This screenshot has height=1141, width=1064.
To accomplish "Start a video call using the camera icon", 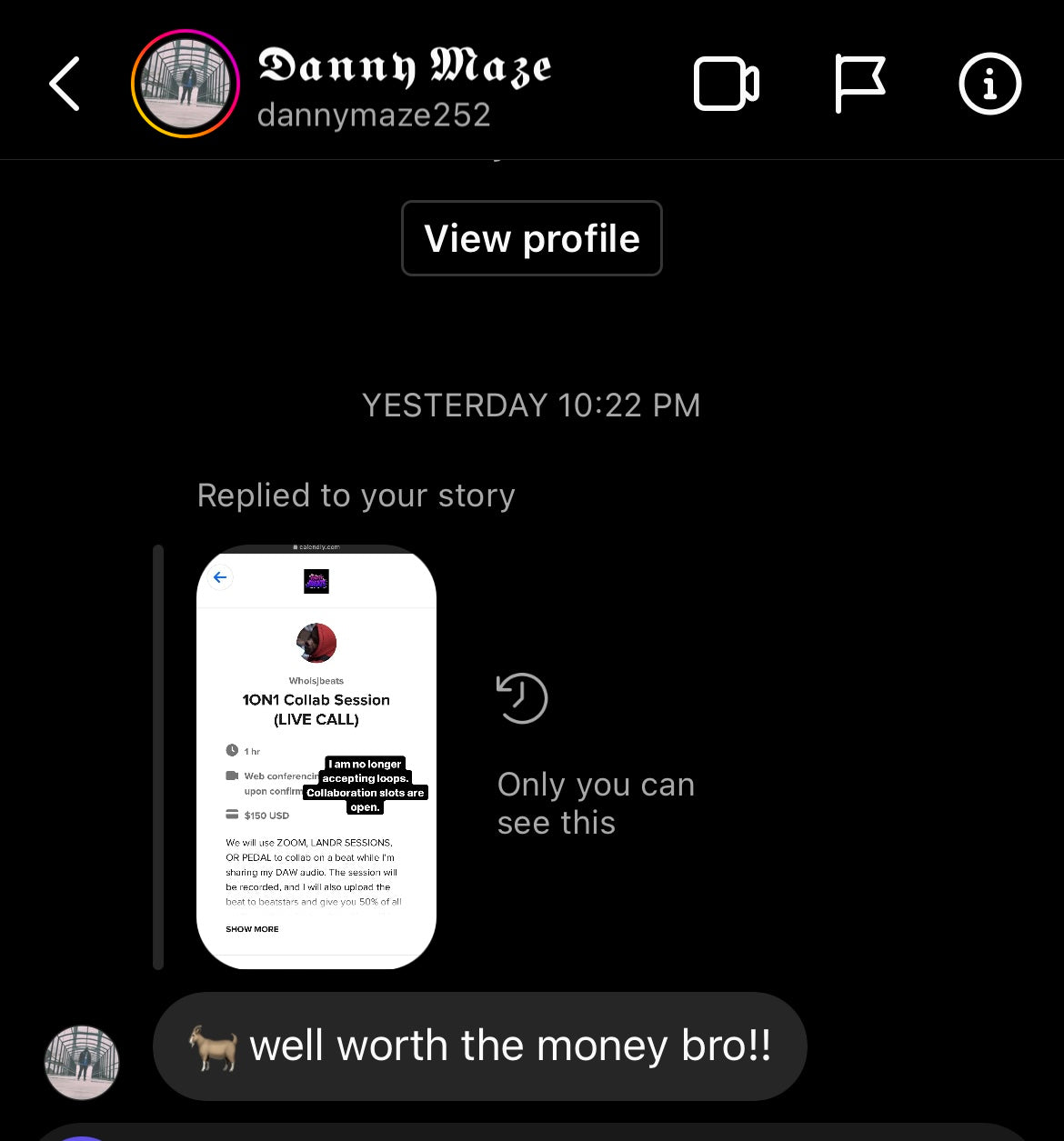I will 725,84.
